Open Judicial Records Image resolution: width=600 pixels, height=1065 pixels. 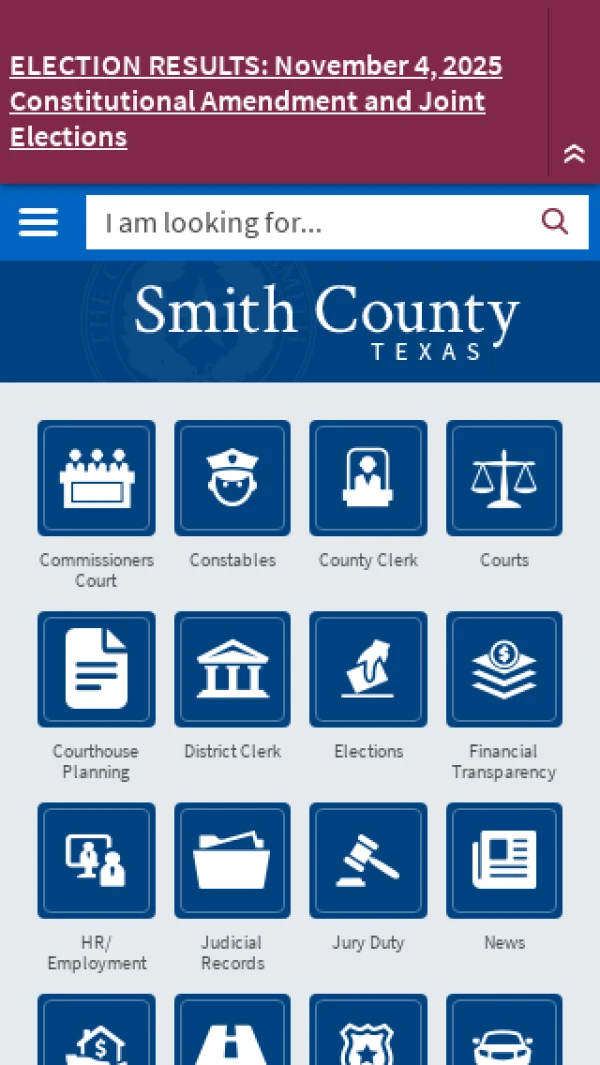pos(232,860)
